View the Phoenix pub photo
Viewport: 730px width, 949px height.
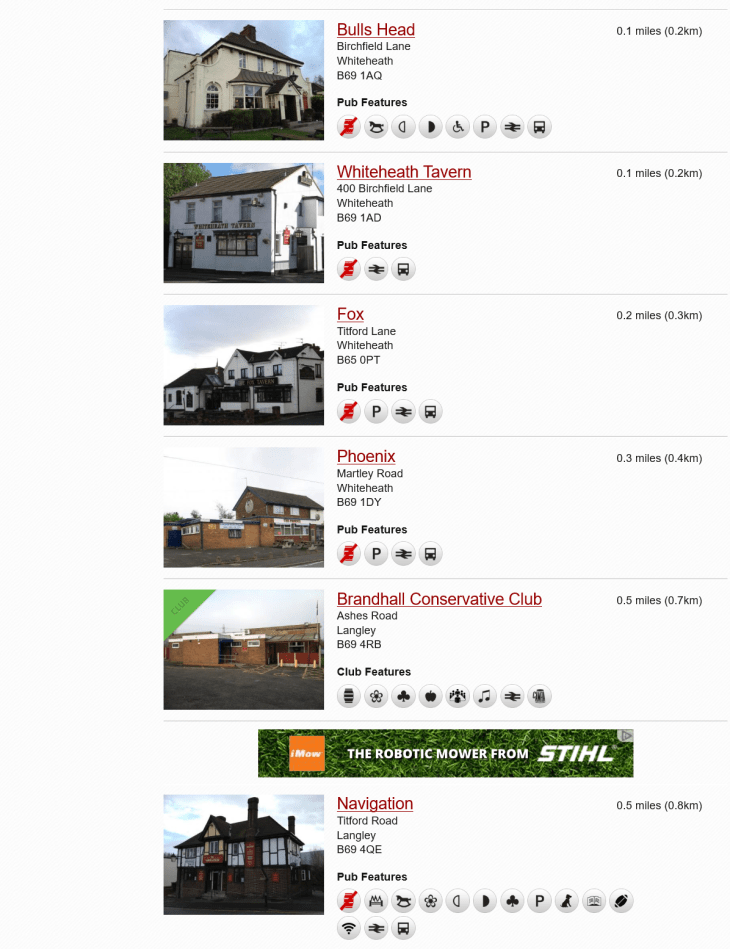tap(243, 507)
